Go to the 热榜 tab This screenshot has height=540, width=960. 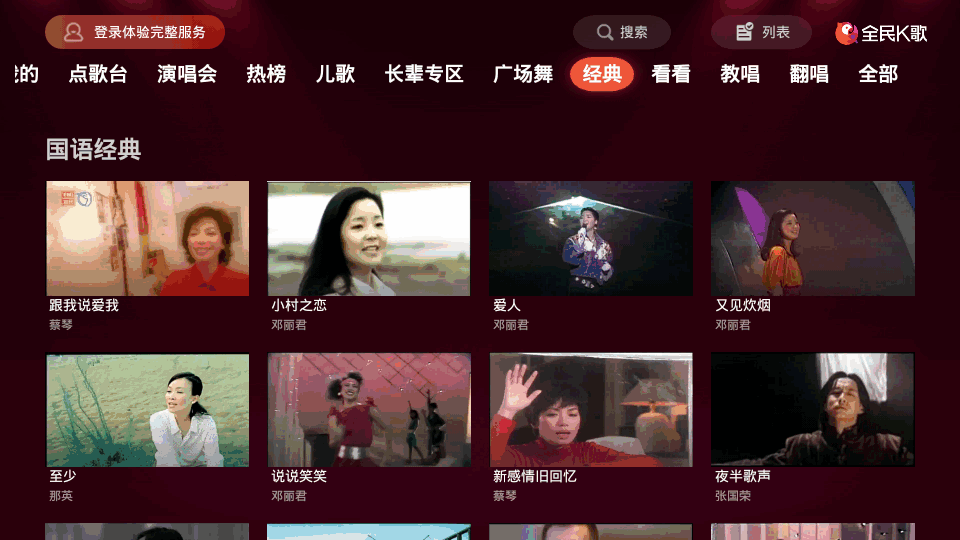(x=266, y=74)
